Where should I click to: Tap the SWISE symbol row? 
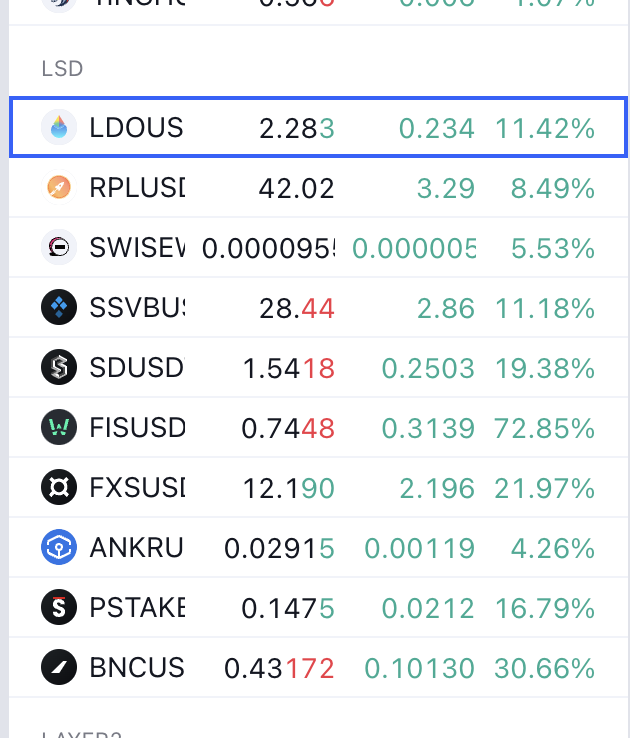click(318, 247)
